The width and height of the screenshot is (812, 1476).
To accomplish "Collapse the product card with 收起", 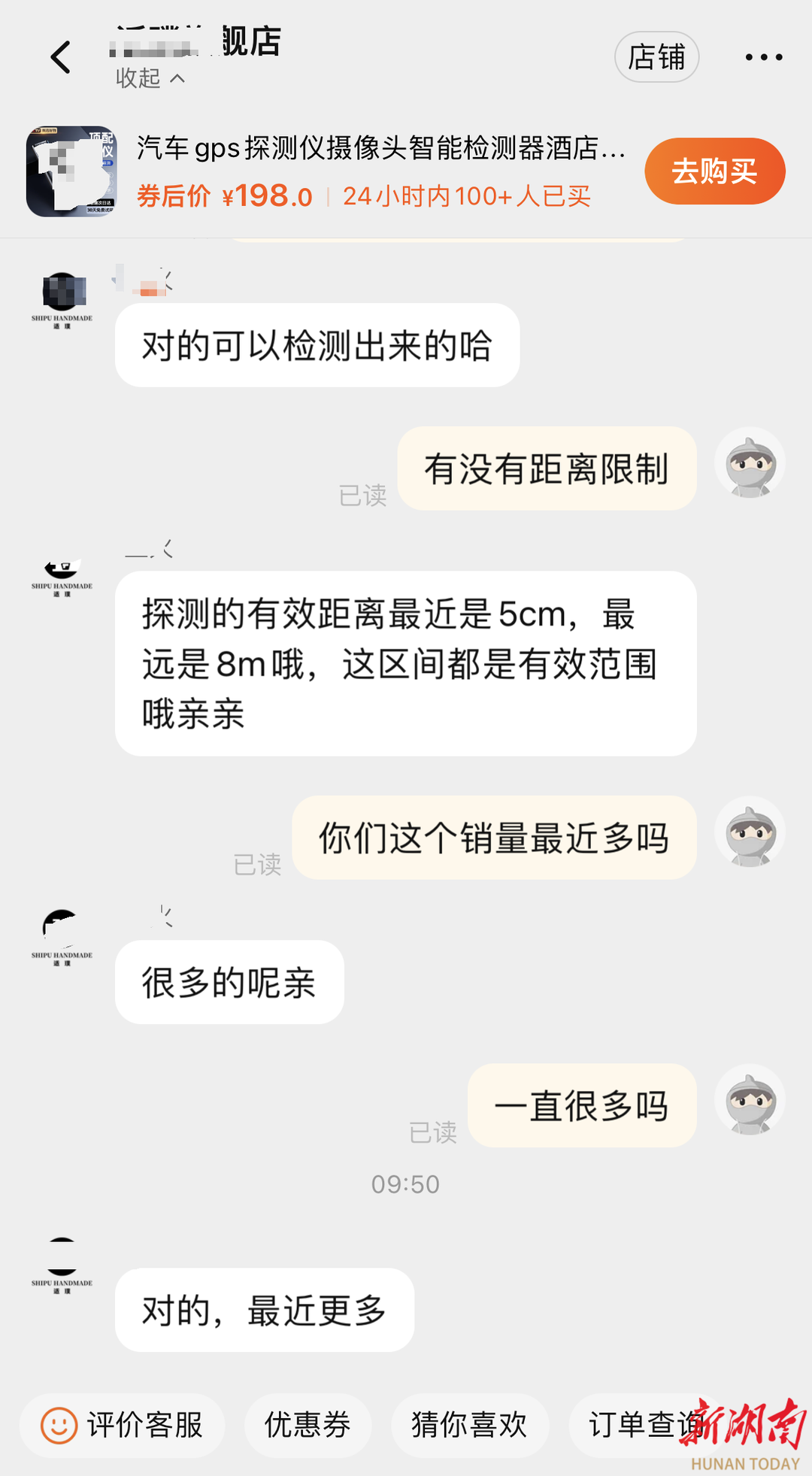I will [150, 78].
